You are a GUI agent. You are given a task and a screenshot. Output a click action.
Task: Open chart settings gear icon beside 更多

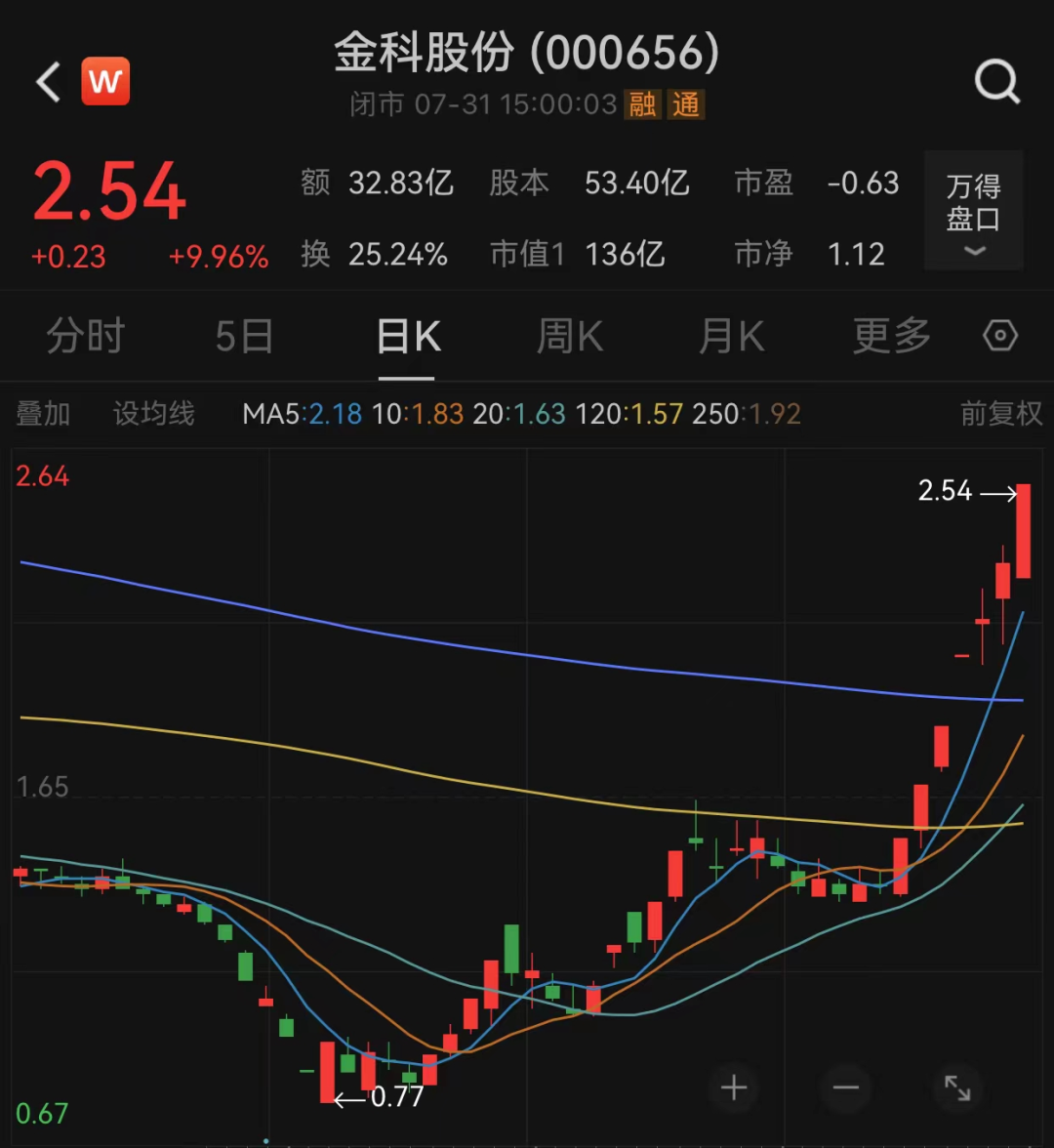[999, 335]
